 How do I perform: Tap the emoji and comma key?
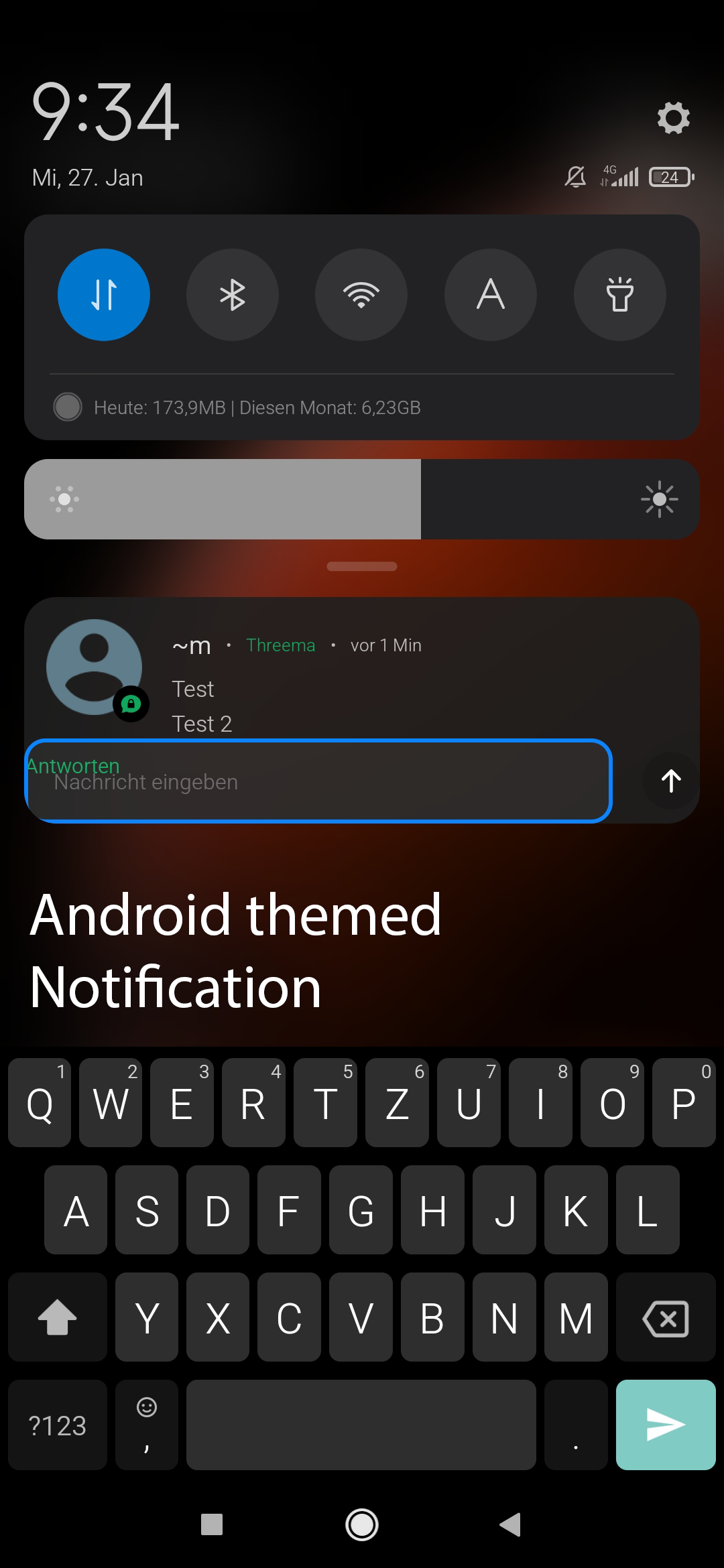(147, 1425)
